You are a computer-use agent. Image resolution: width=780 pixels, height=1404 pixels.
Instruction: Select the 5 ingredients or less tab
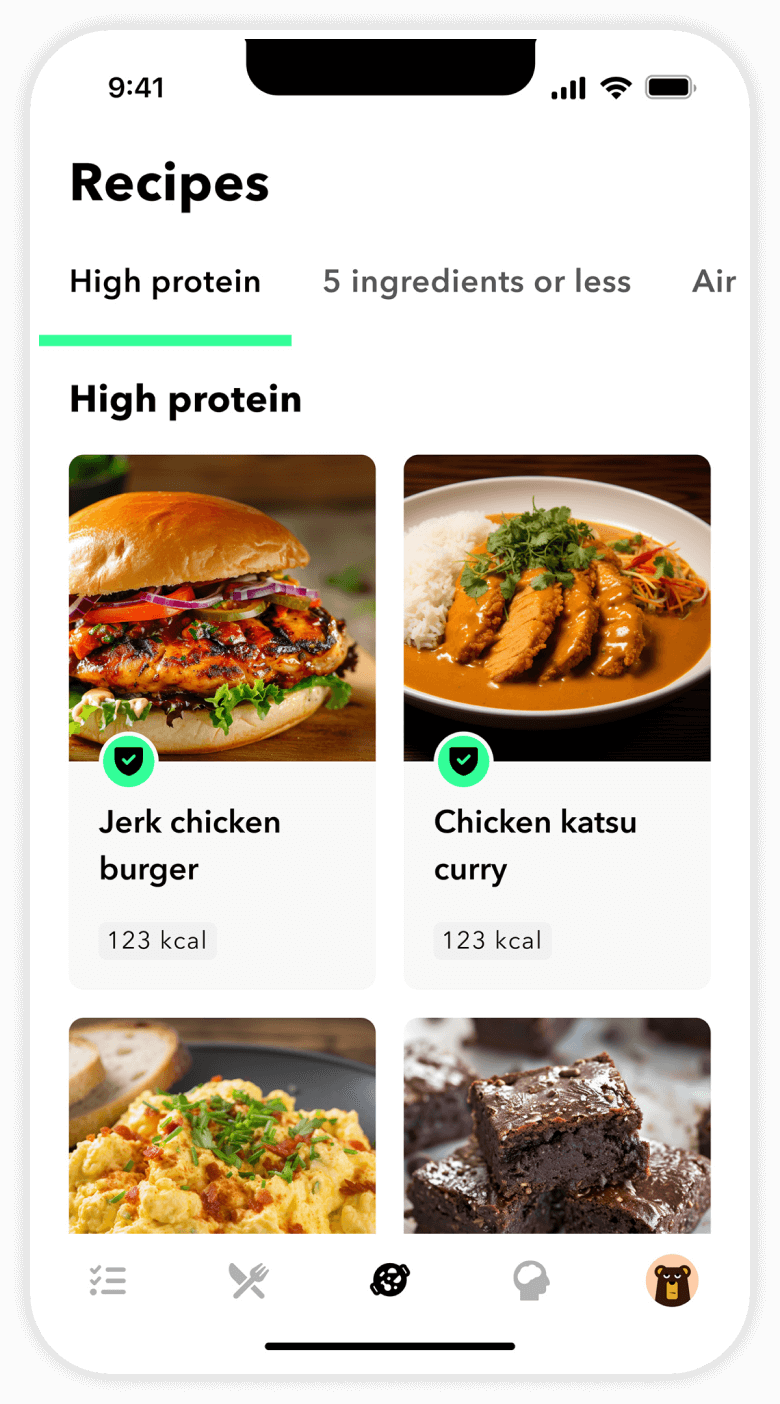coord(476,283)
